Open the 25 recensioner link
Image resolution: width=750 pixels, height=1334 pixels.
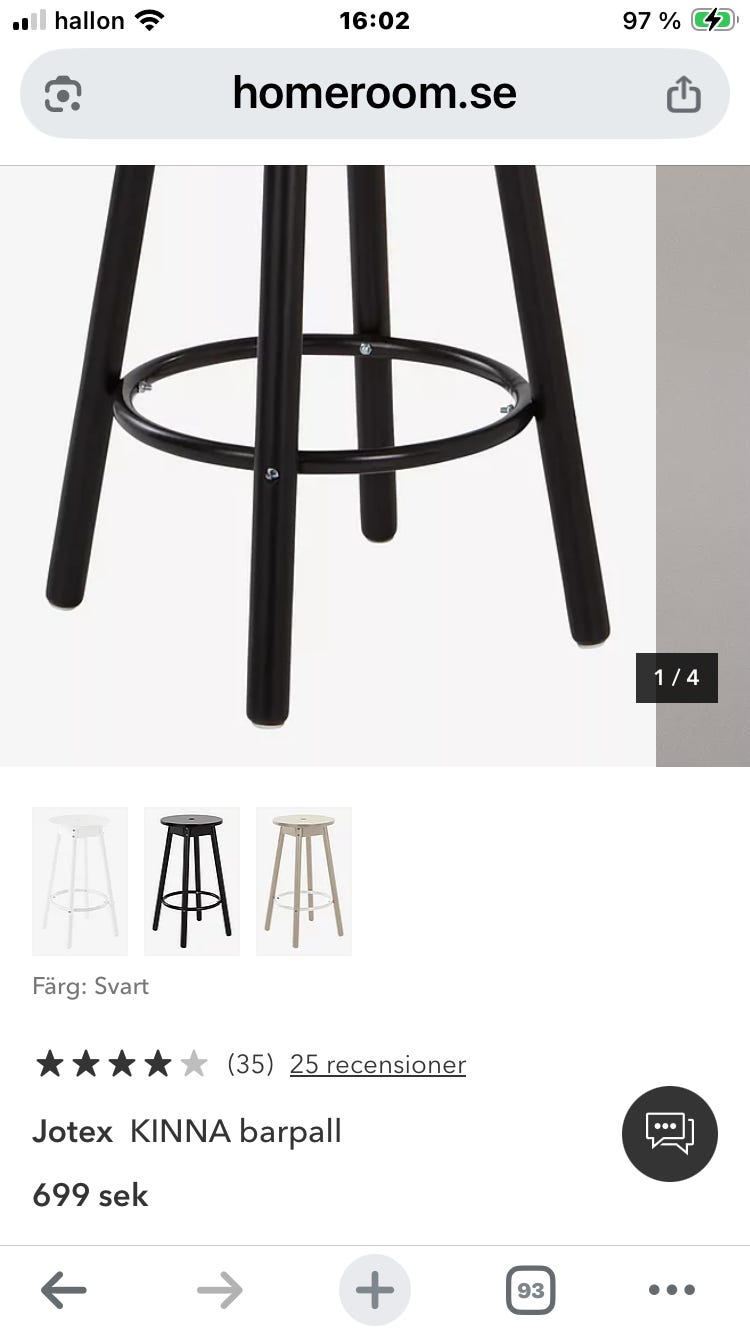point(377,1063)
